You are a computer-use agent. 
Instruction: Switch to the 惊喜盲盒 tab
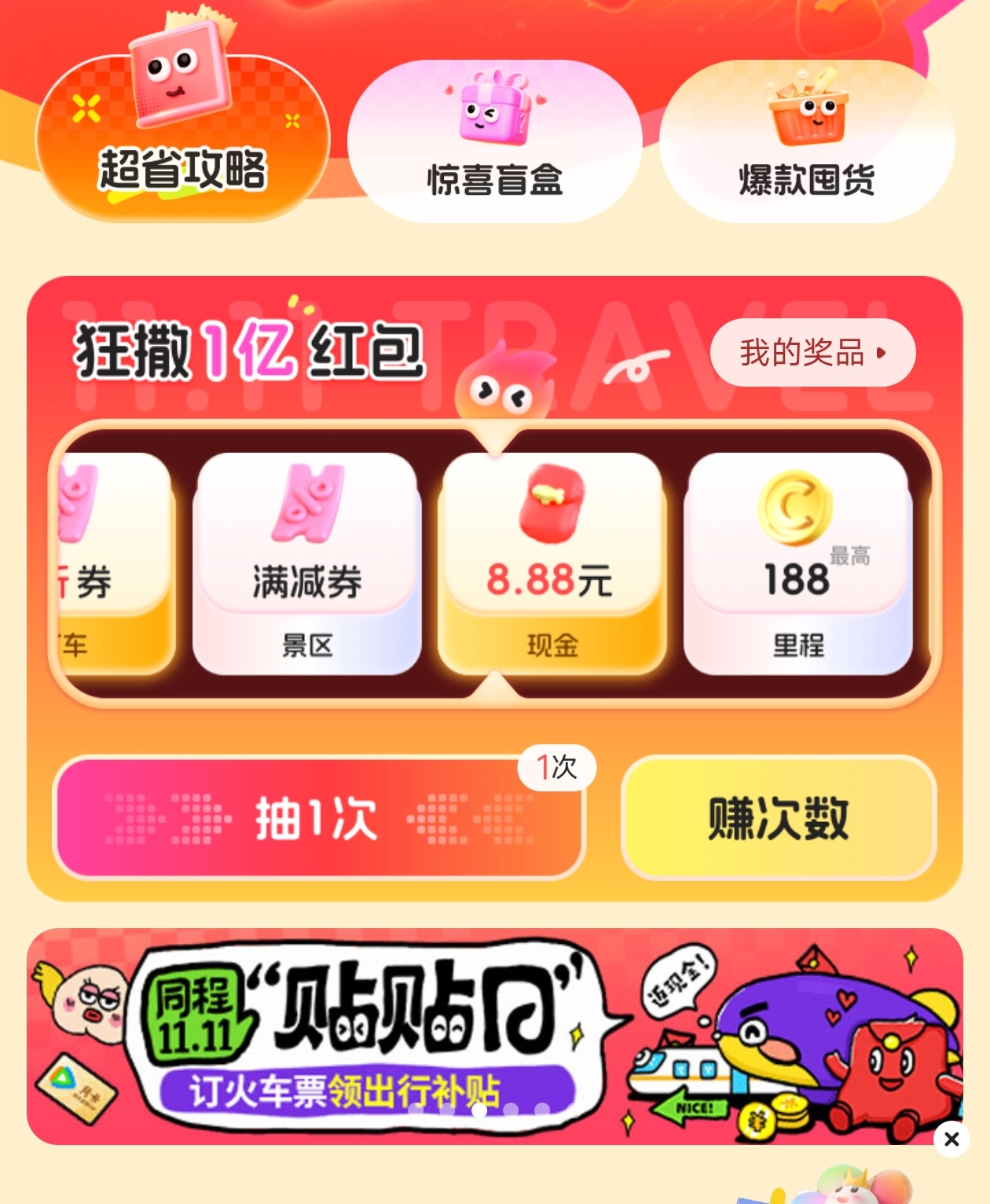pyautogui.click(x=494, y=143)
